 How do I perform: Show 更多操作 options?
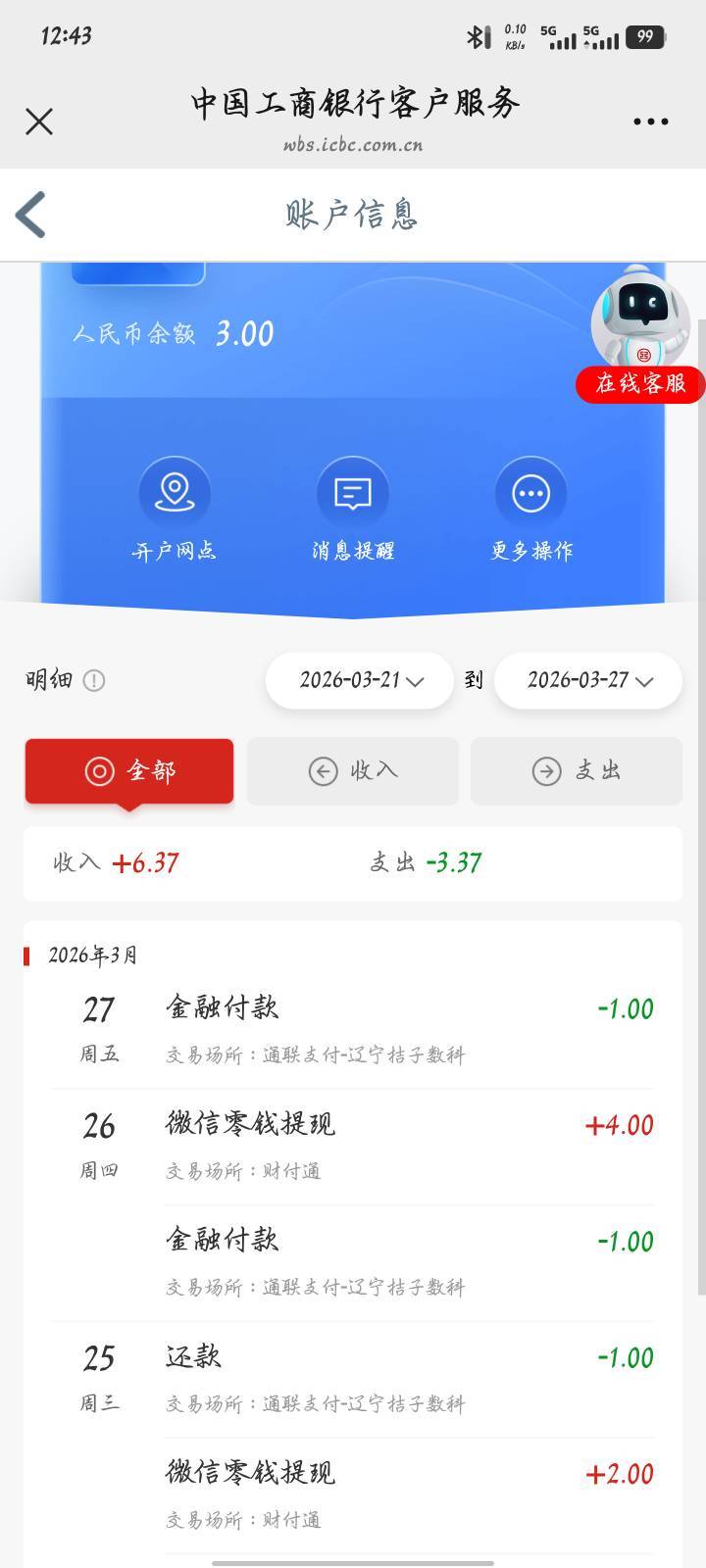coord(530,493)
